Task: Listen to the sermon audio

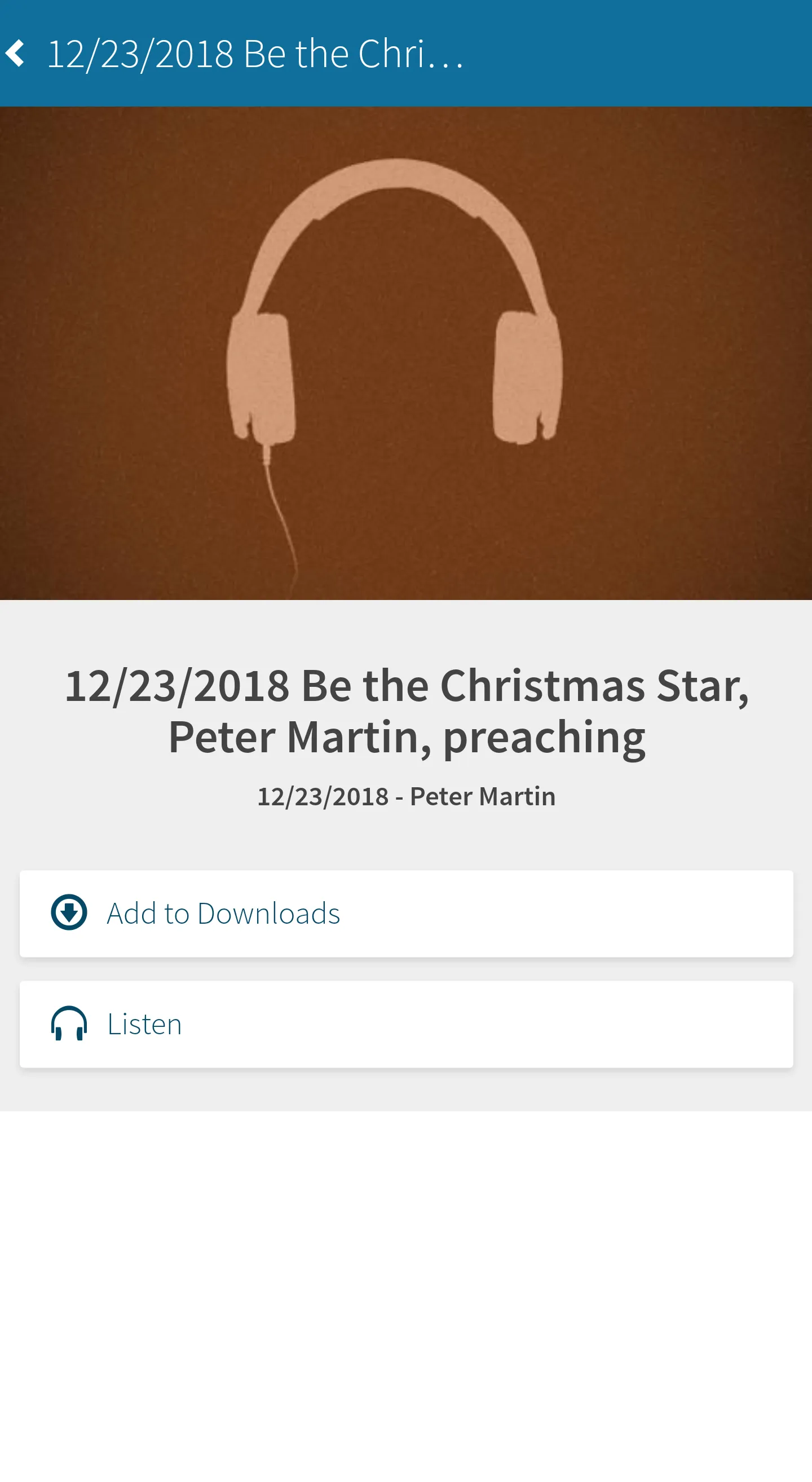Action: point(406,1024)
